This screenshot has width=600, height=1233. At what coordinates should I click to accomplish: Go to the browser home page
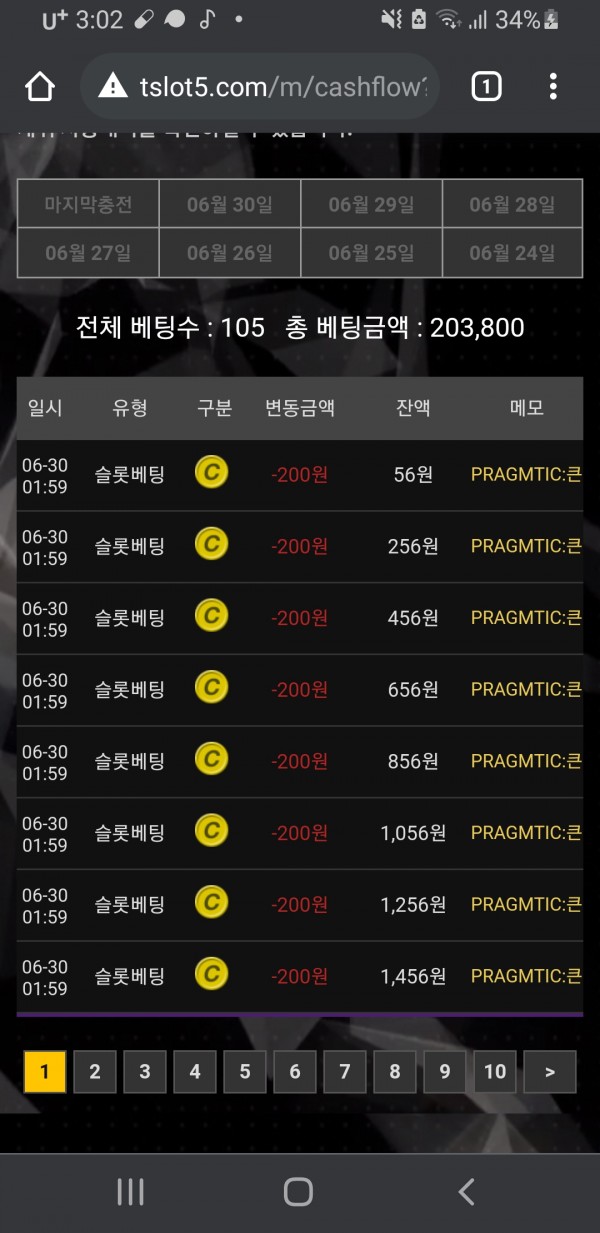pyautogui.click(x=40, y=87)
